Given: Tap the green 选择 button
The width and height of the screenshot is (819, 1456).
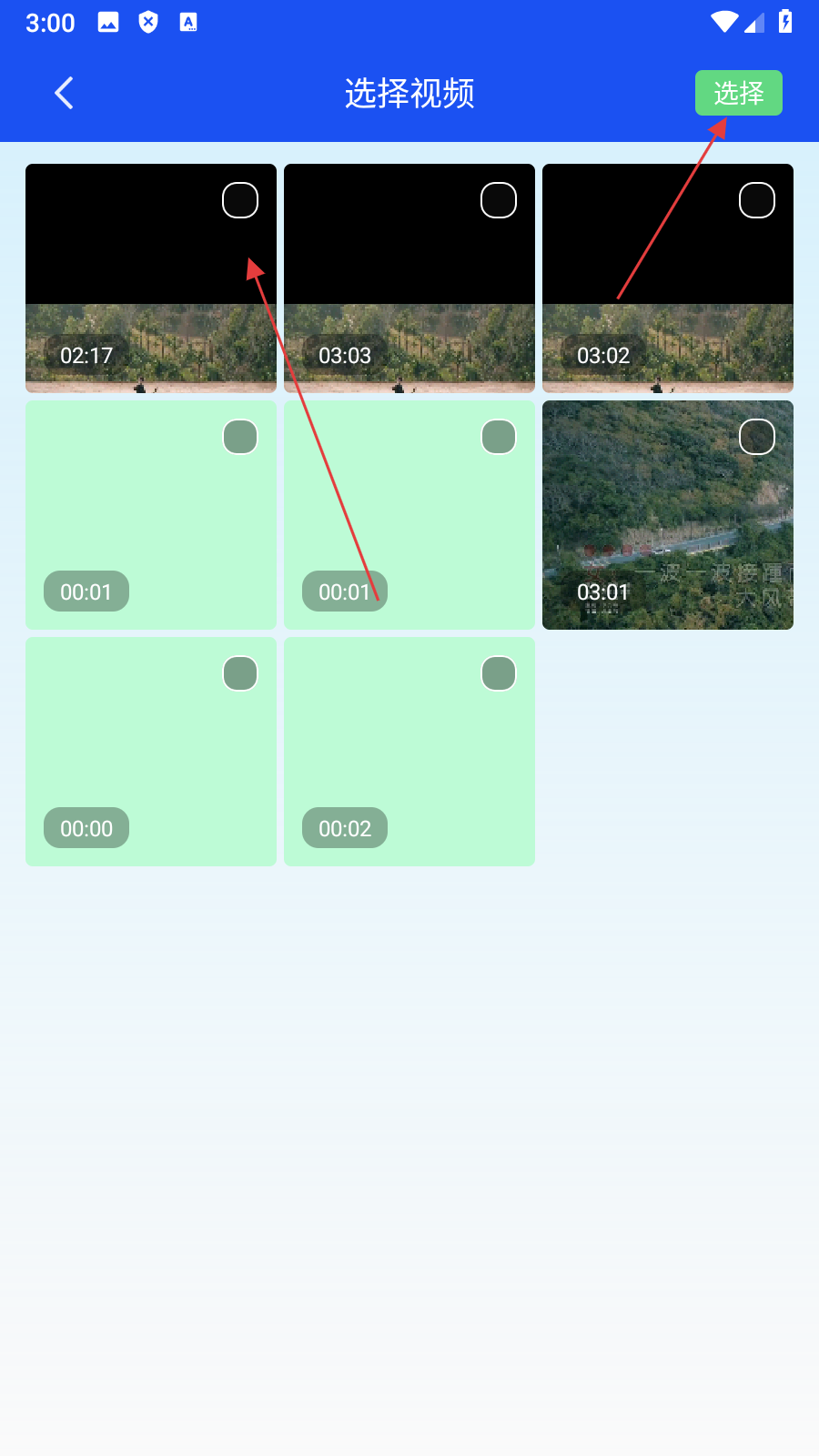Looking at the screenshot, I should click(738, 93).
